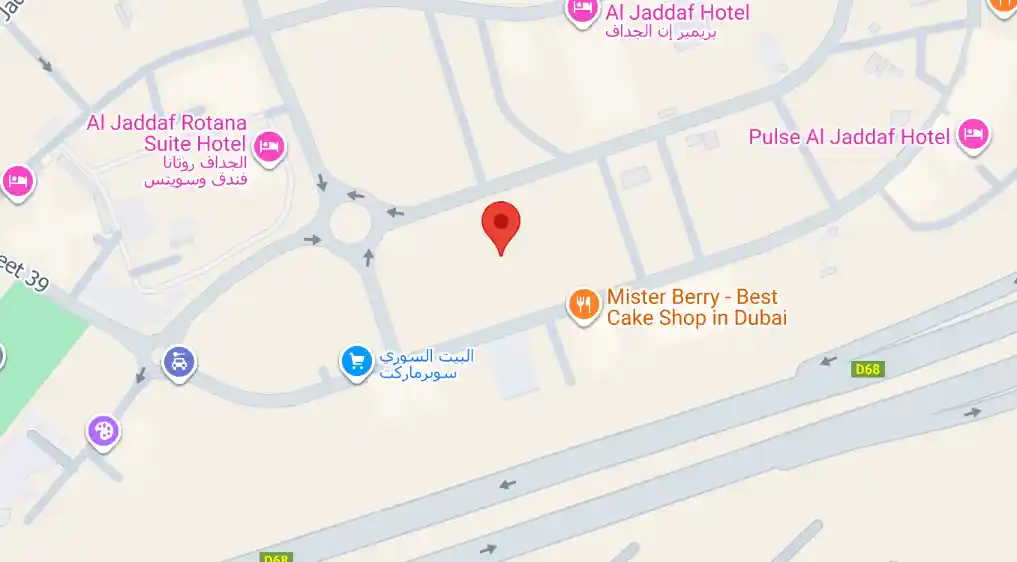Viewport: 1017px width, 562px height.
Task: Select the Al Jaddaf Rotana Suite Hotel marker
Action: click(269, 149)
